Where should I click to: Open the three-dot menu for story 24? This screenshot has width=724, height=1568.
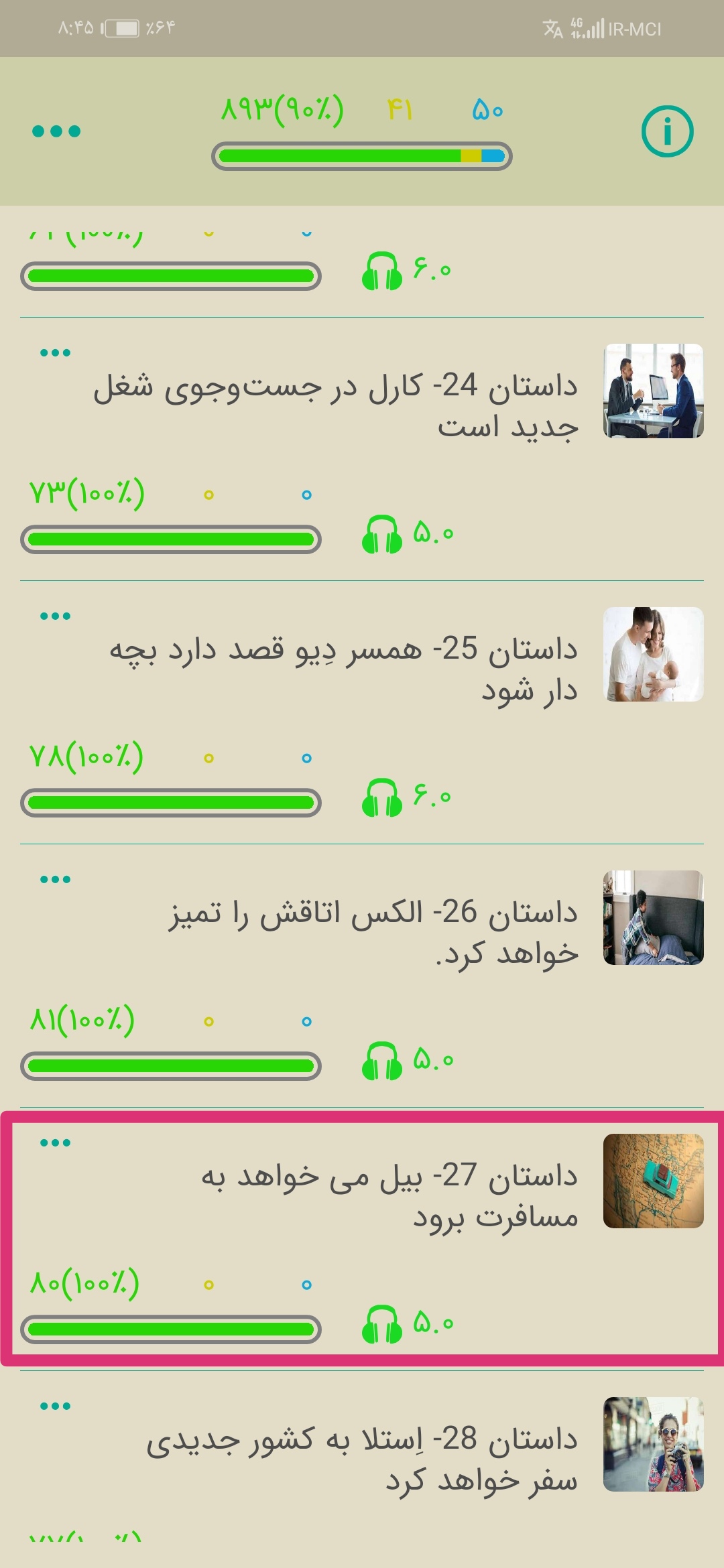pos(55,353)
